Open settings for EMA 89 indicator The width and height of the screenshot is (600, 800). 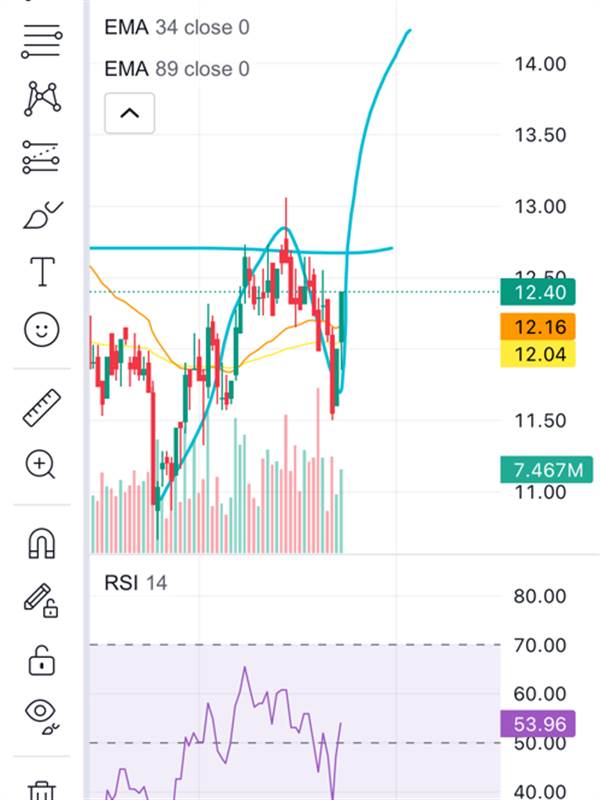pyautogui.click(x=176, y=69)
